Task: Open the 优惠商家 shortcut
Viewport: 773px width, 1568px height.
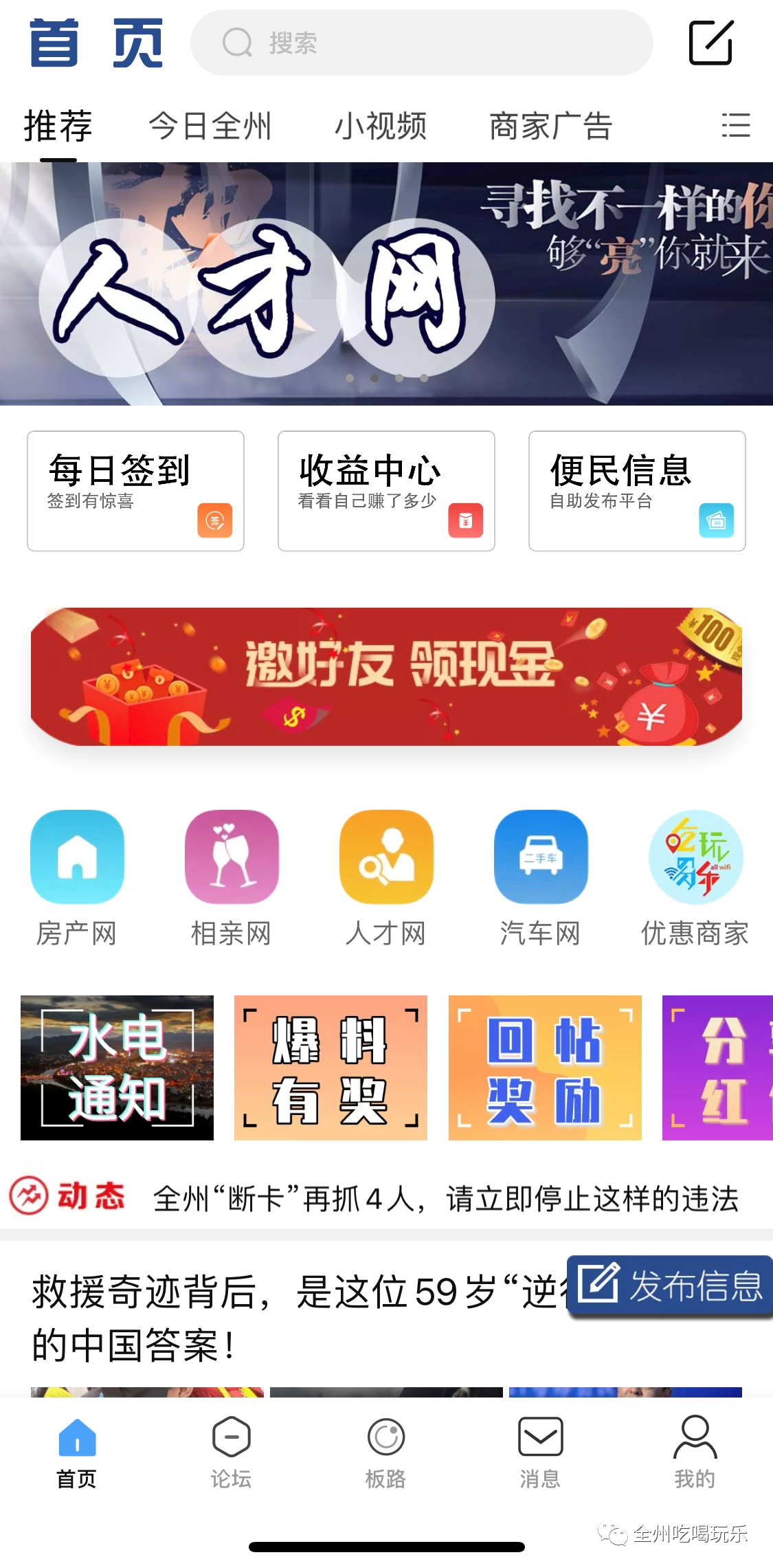Action: point(695,877)
